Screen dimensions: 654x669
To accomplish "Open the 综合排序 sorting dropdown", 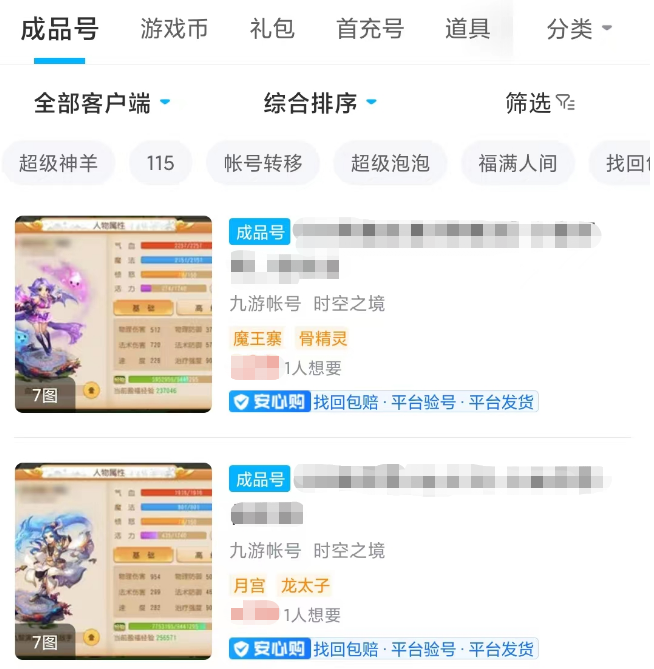I will [x=320, y=102].
